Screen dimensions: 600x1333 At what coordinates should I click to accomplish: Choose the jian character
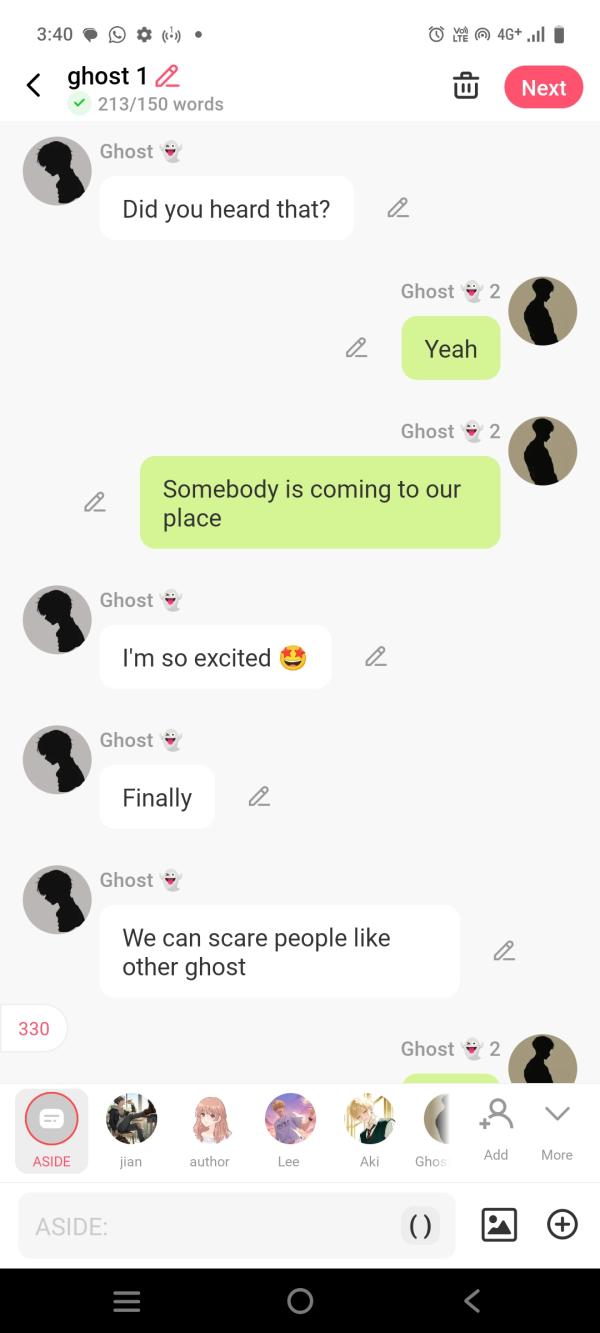coord(131,1129)
